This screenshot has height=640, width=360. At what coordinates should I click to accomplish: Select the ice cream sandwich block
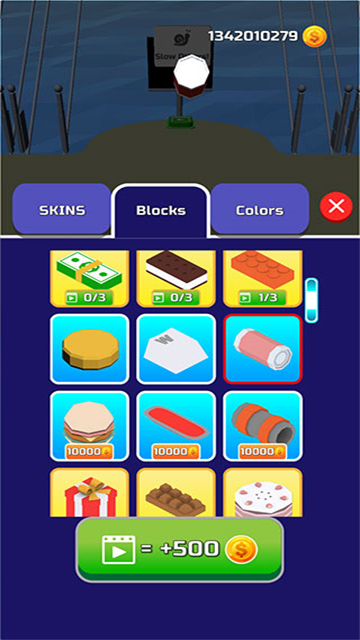(x=176, y=279)
